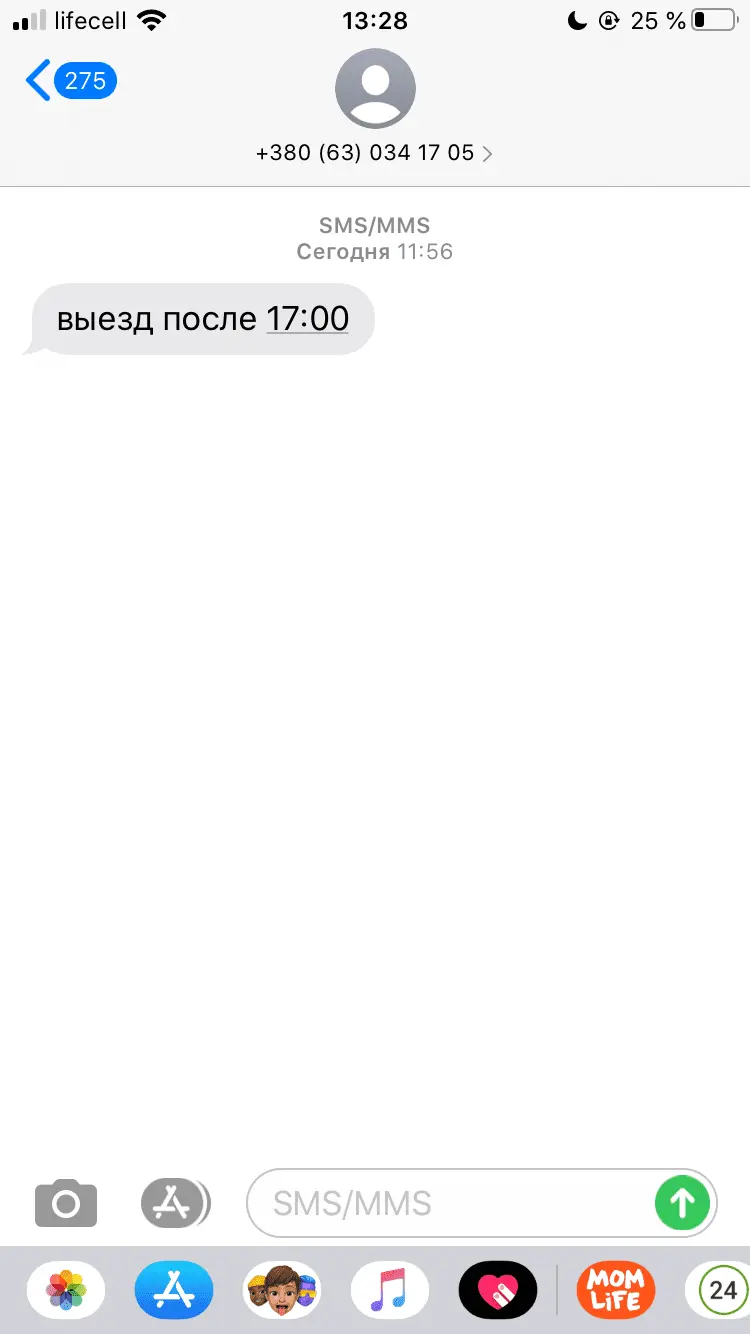Screen dimensions: 750x1334
Task: Go back to the messages list
Action: [68, 80]
